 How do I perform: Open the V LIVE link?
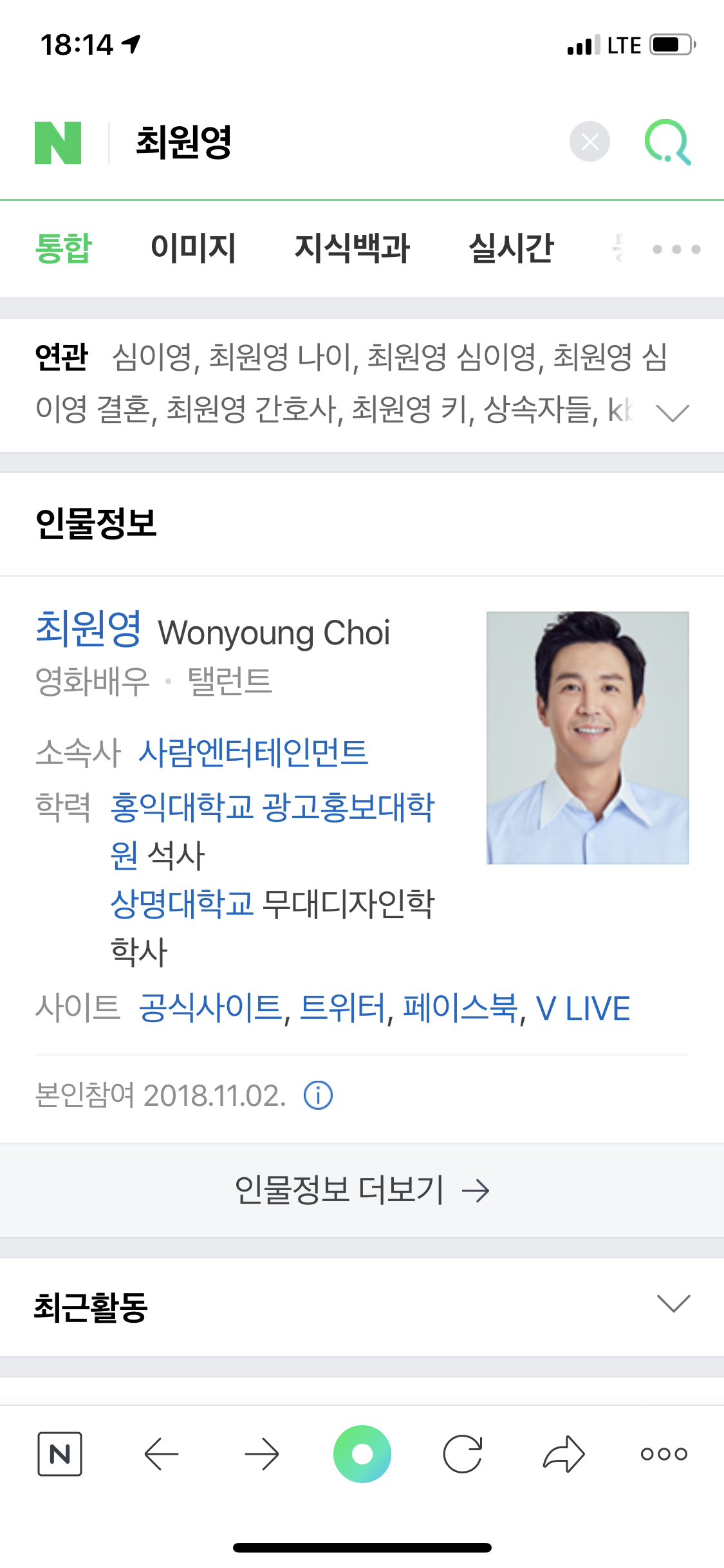582,1009
